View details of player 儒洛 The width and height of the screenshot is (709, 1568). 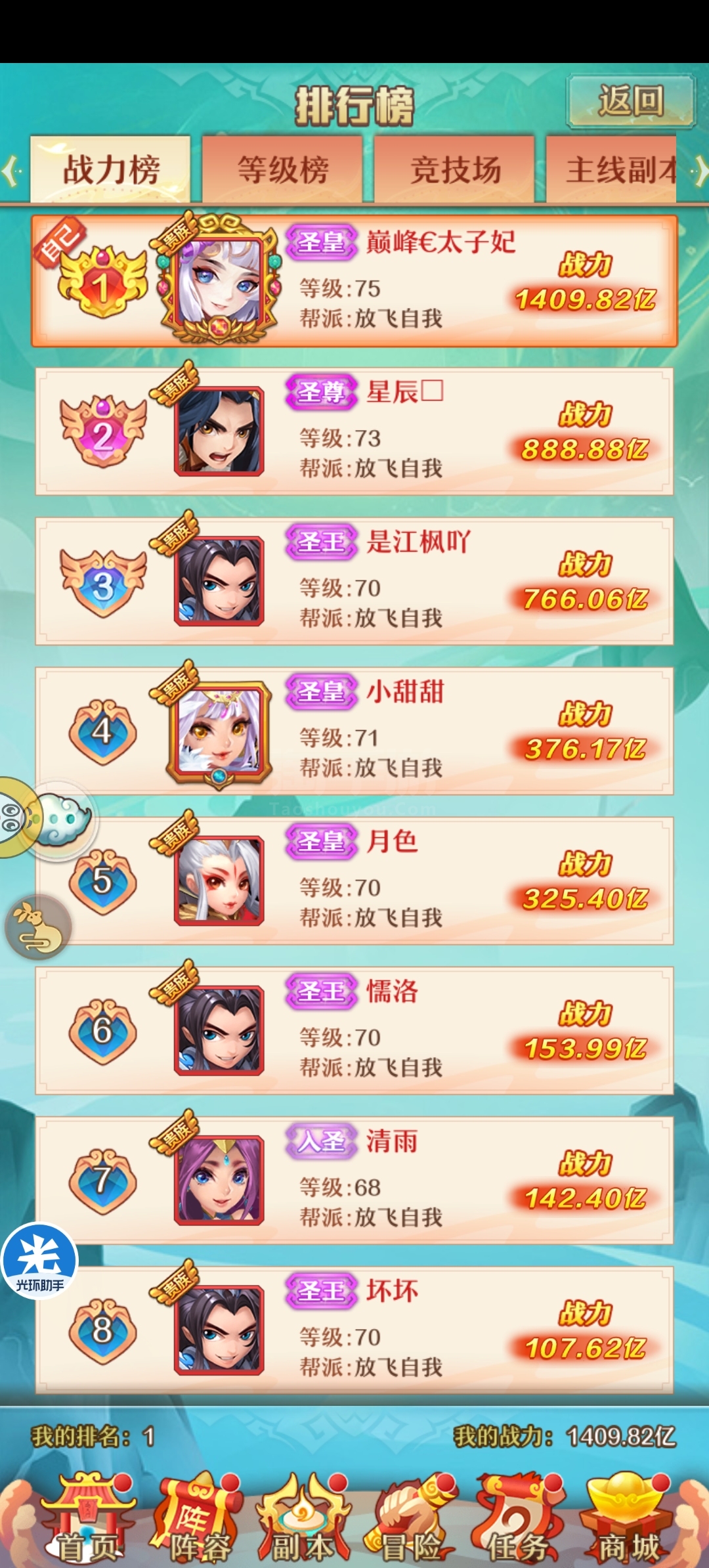tap(354, 1030)
